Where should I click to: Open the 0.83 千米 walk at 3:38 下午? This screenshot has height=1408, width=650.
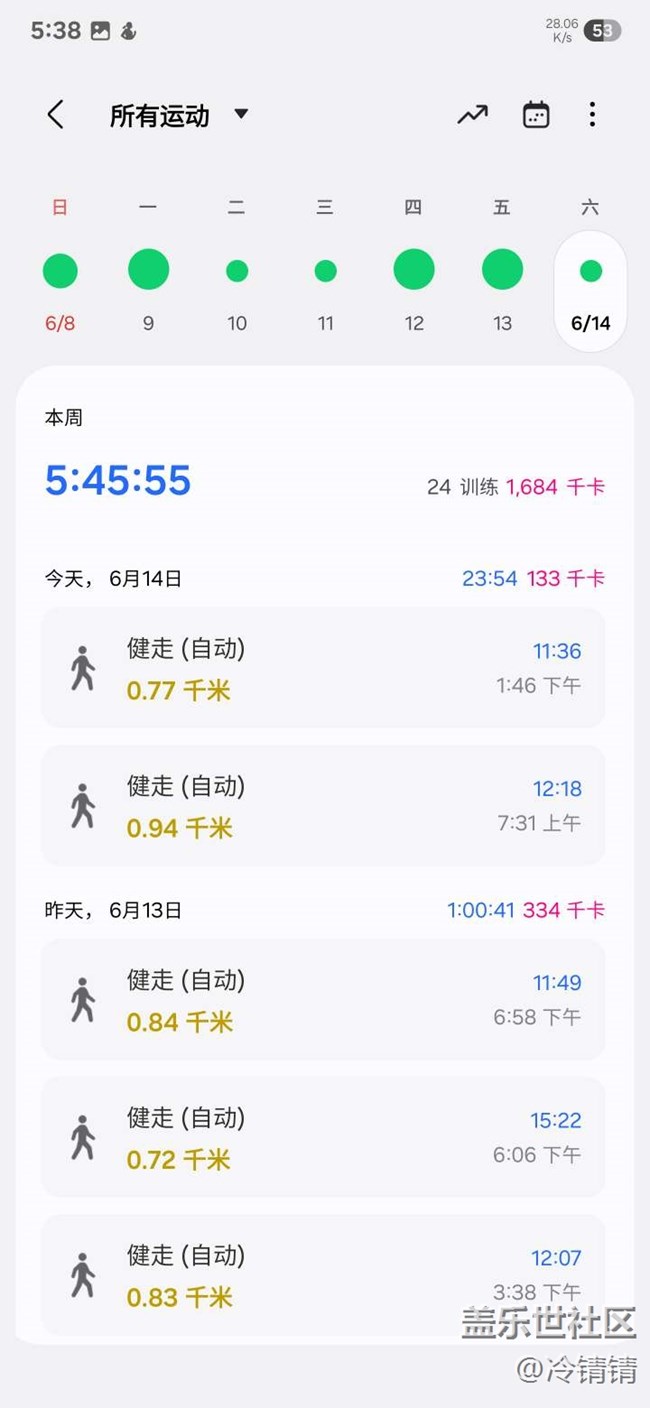323,1274
